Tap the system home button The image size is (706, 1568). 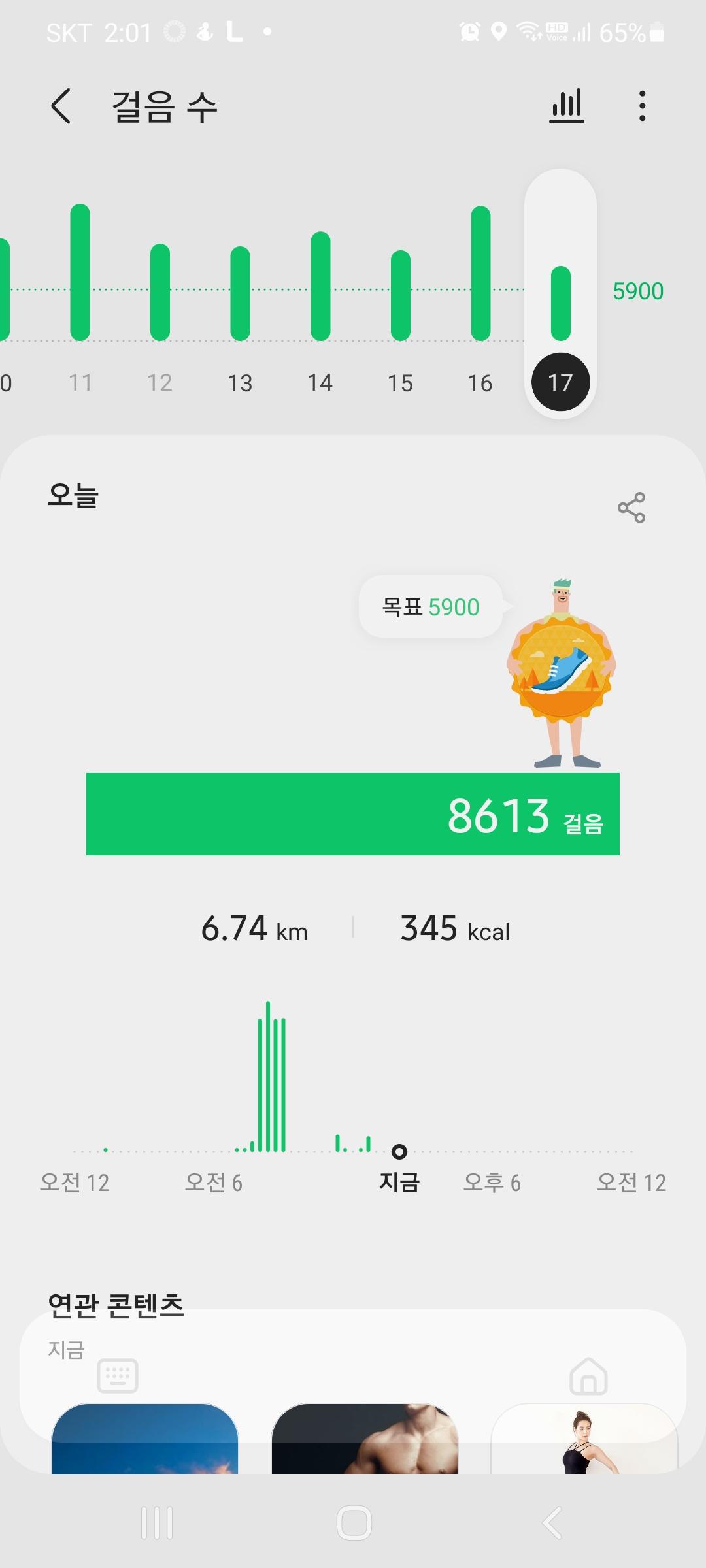(354, 1524)
